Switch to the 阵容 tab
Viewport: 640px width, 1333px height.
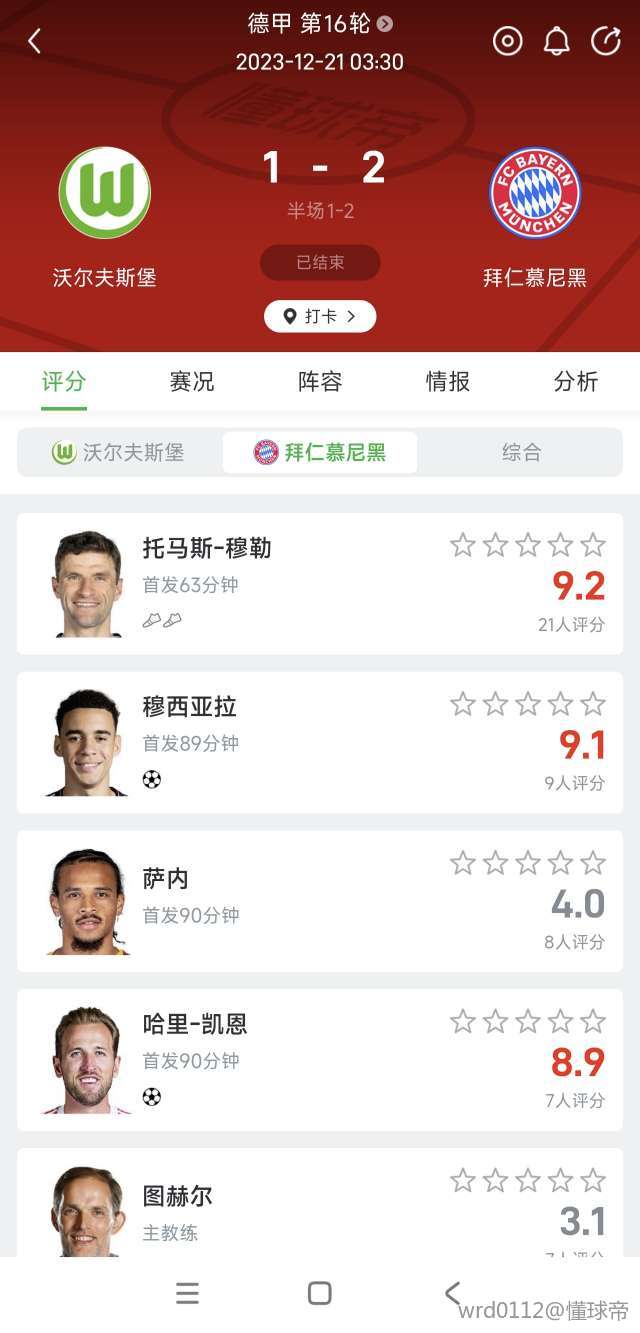(320, 381)
